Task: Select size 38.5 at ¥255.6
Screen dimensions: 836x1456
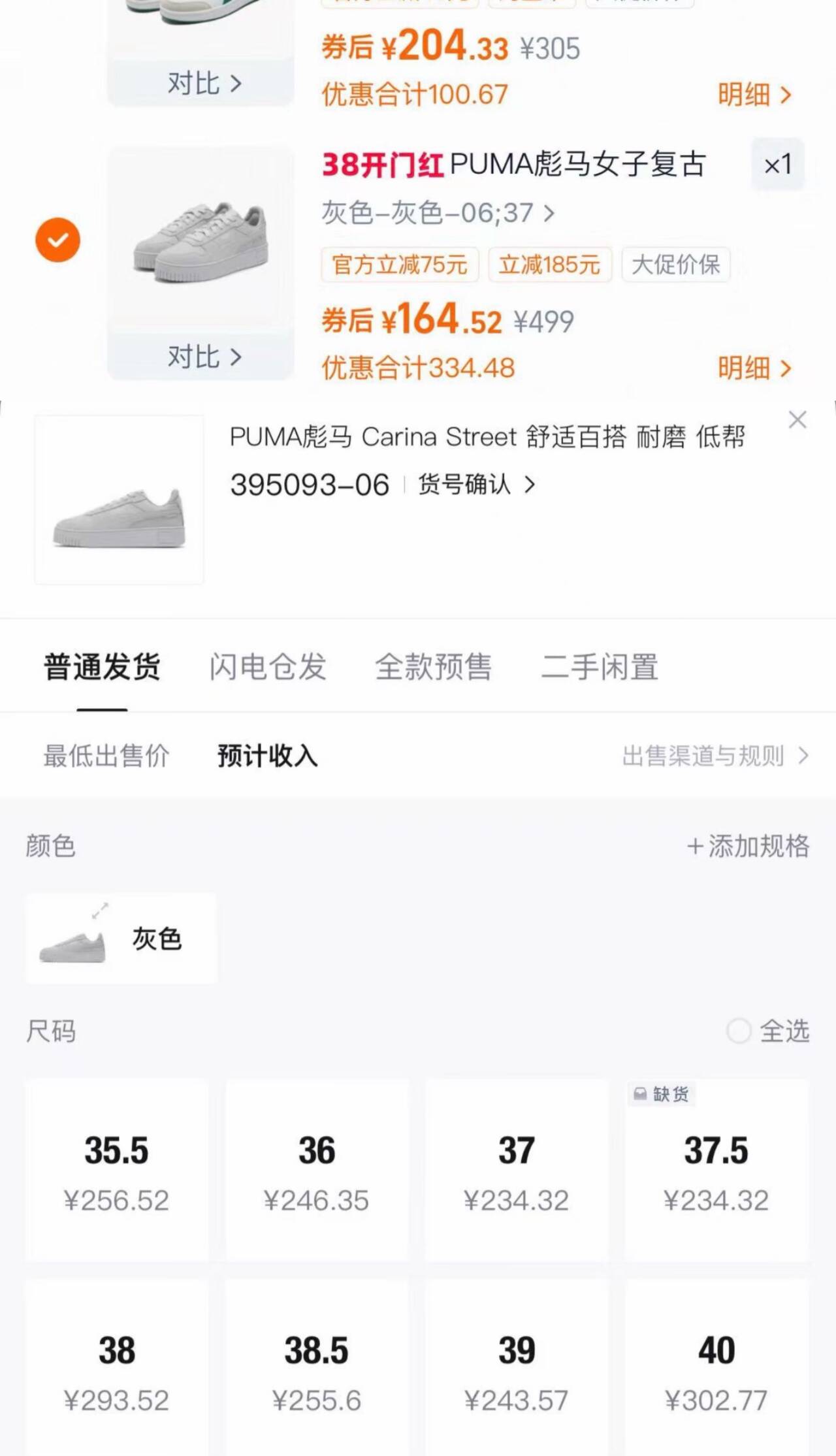Action: (x=317, y=1370)
